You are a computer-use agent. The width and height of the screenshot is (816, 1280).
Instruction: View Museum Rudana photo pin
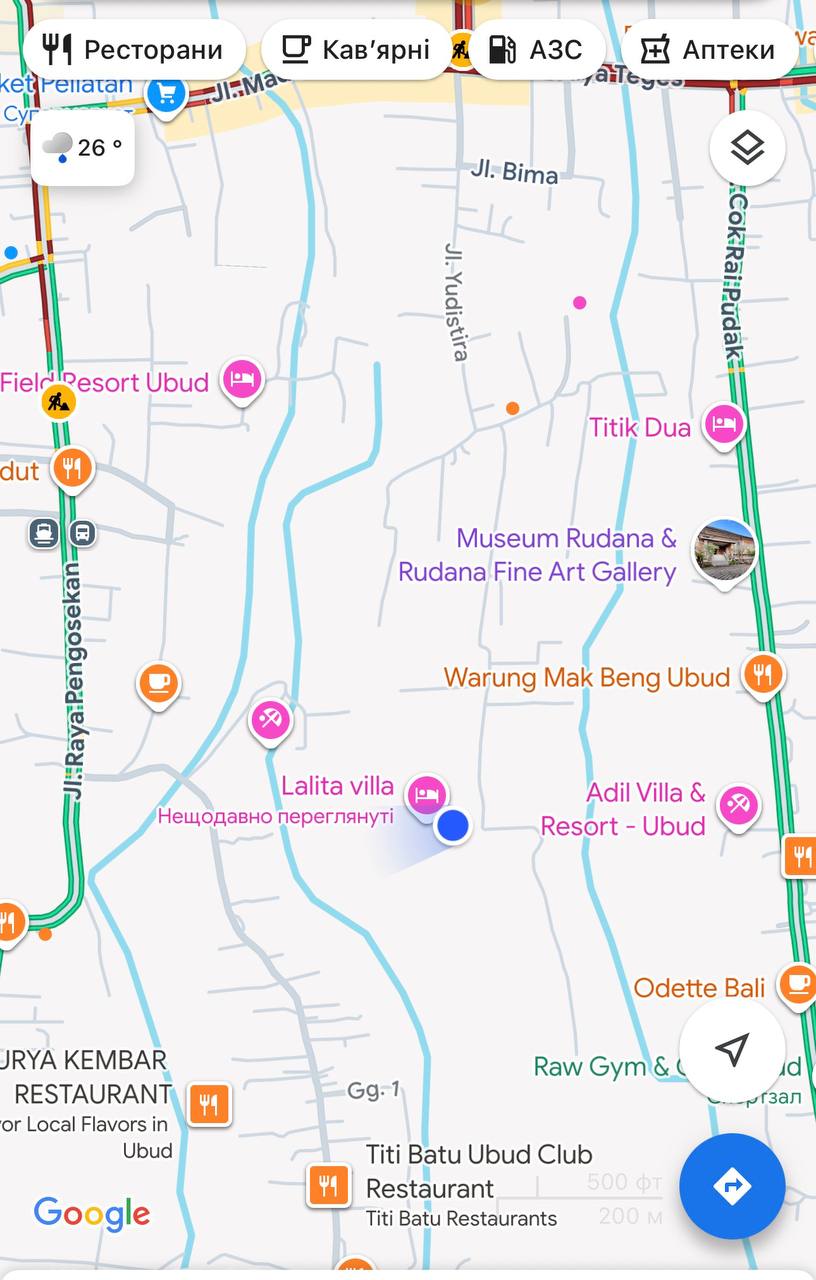(724, 549)
